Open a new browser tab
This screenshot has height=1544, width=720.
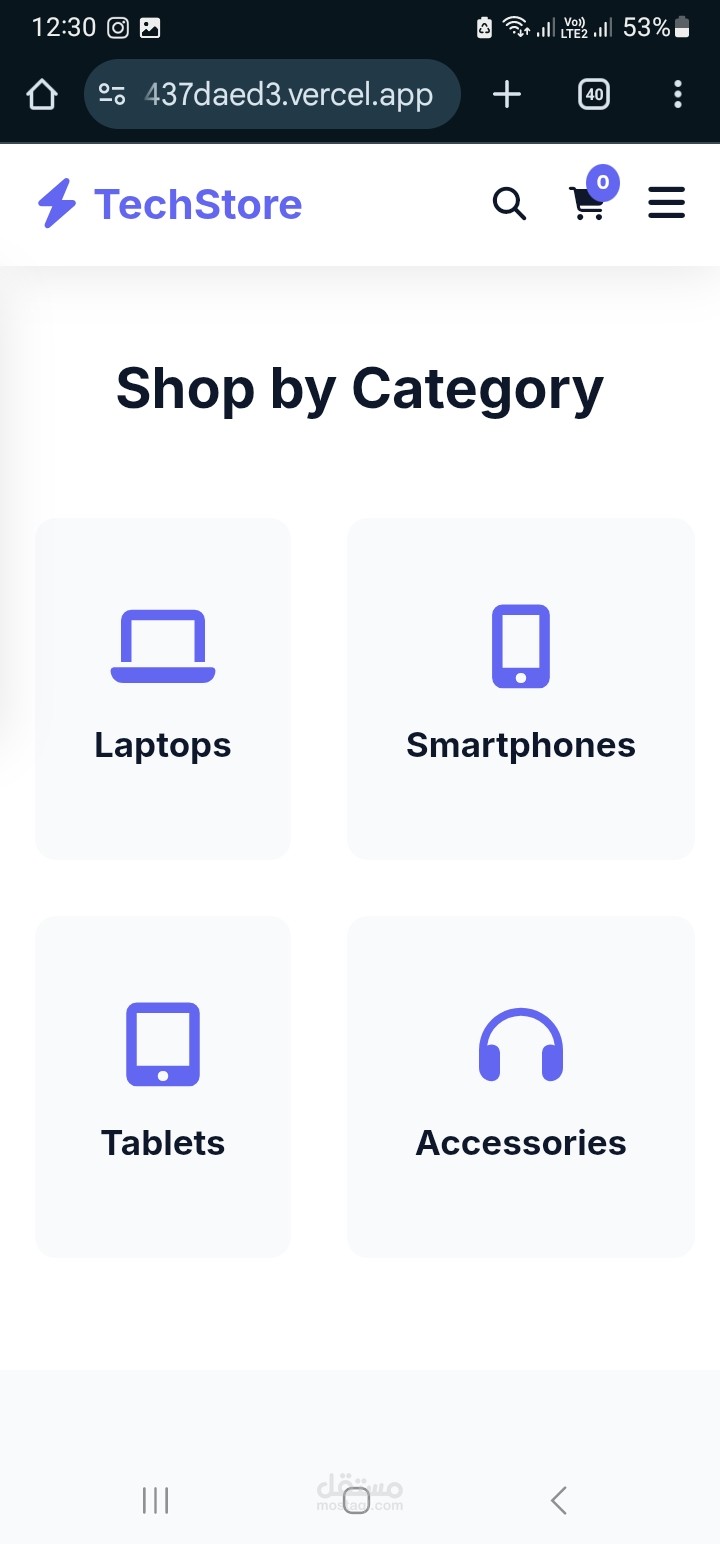tap(507, 95)
